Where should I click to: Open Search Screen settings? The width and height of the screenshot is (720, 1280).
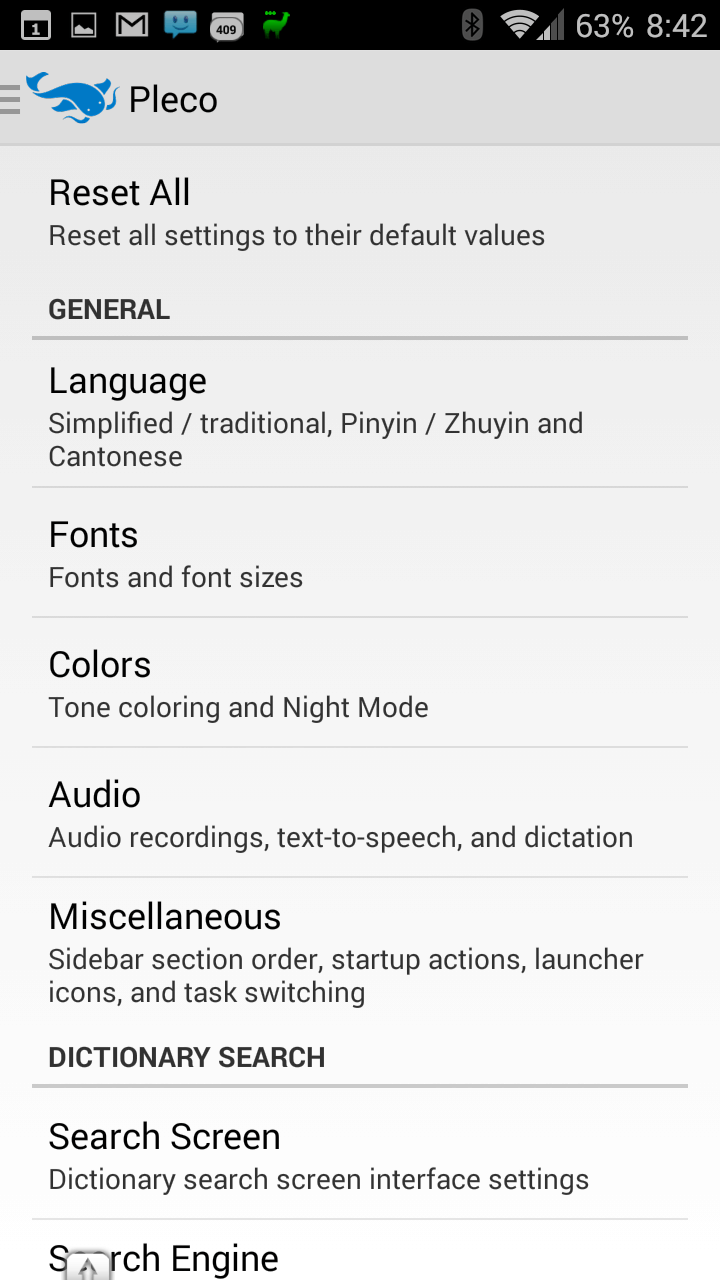coord(360,1154)
